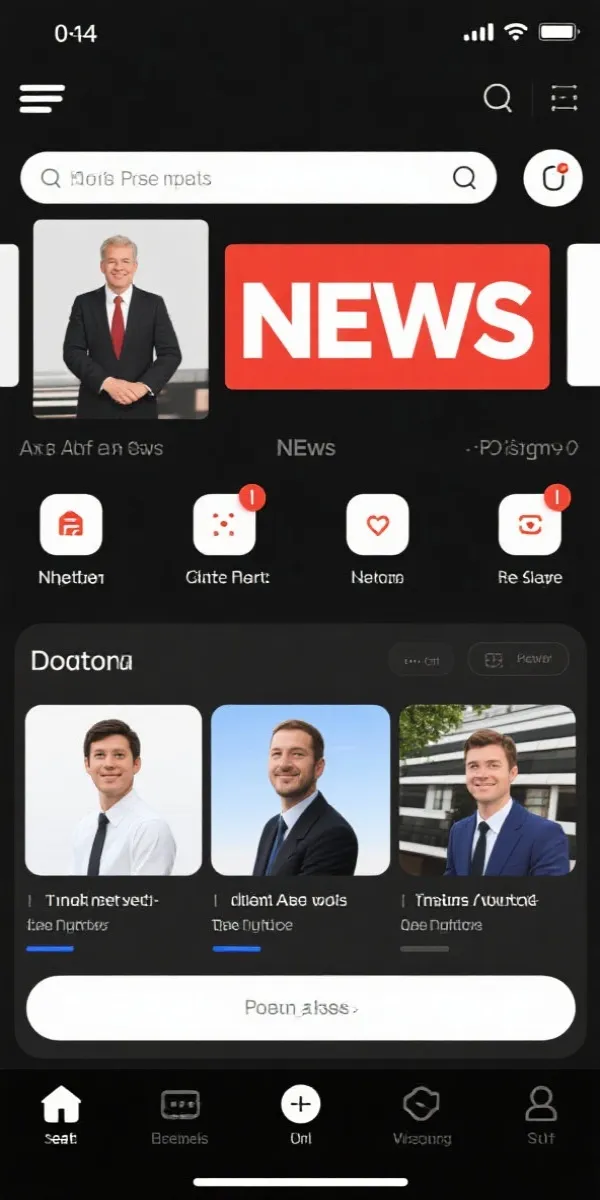600x1200 pixels.
Task: Open the Netoro heart shortcut
Action: [x=377, y=525]
